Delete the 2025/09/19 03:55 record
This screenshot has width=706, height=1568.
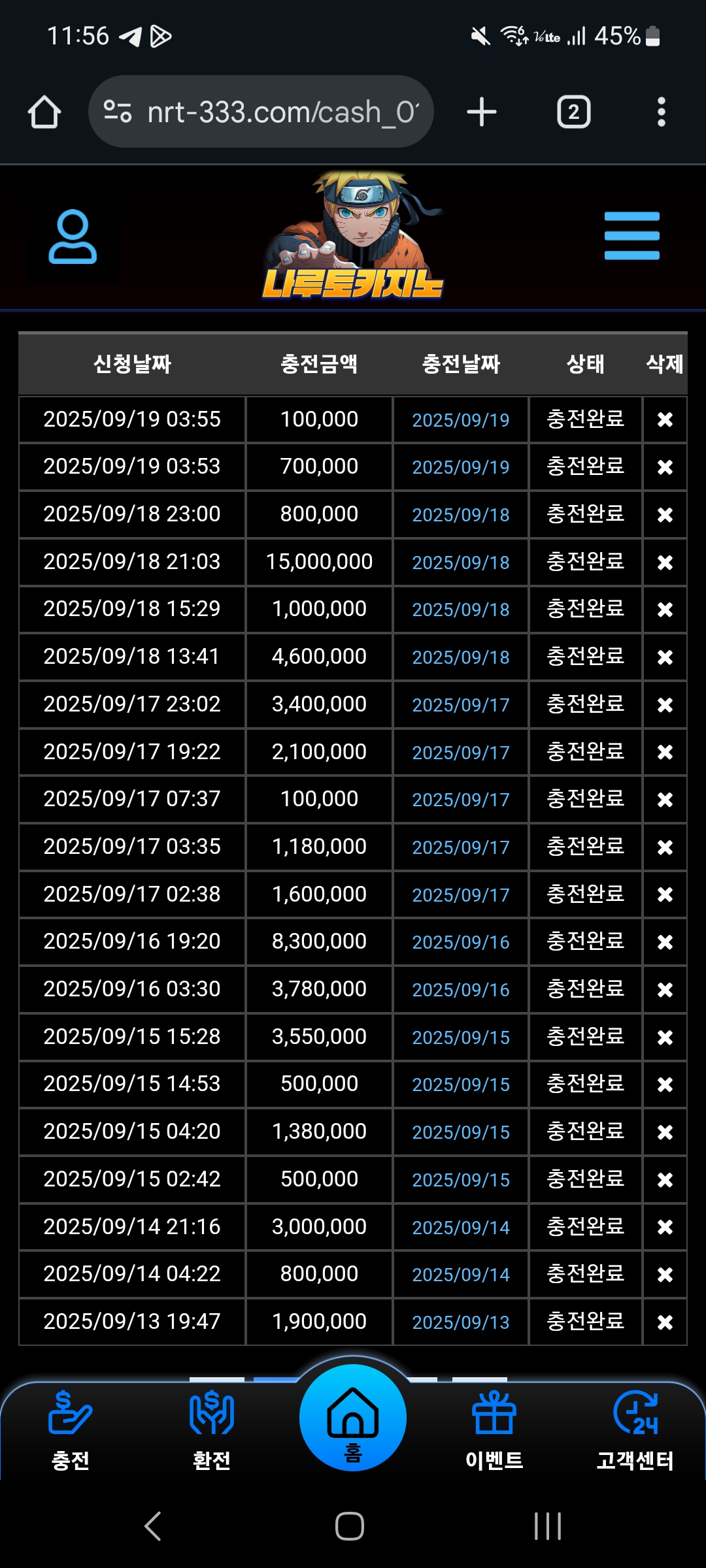click(x=665, y=419)
